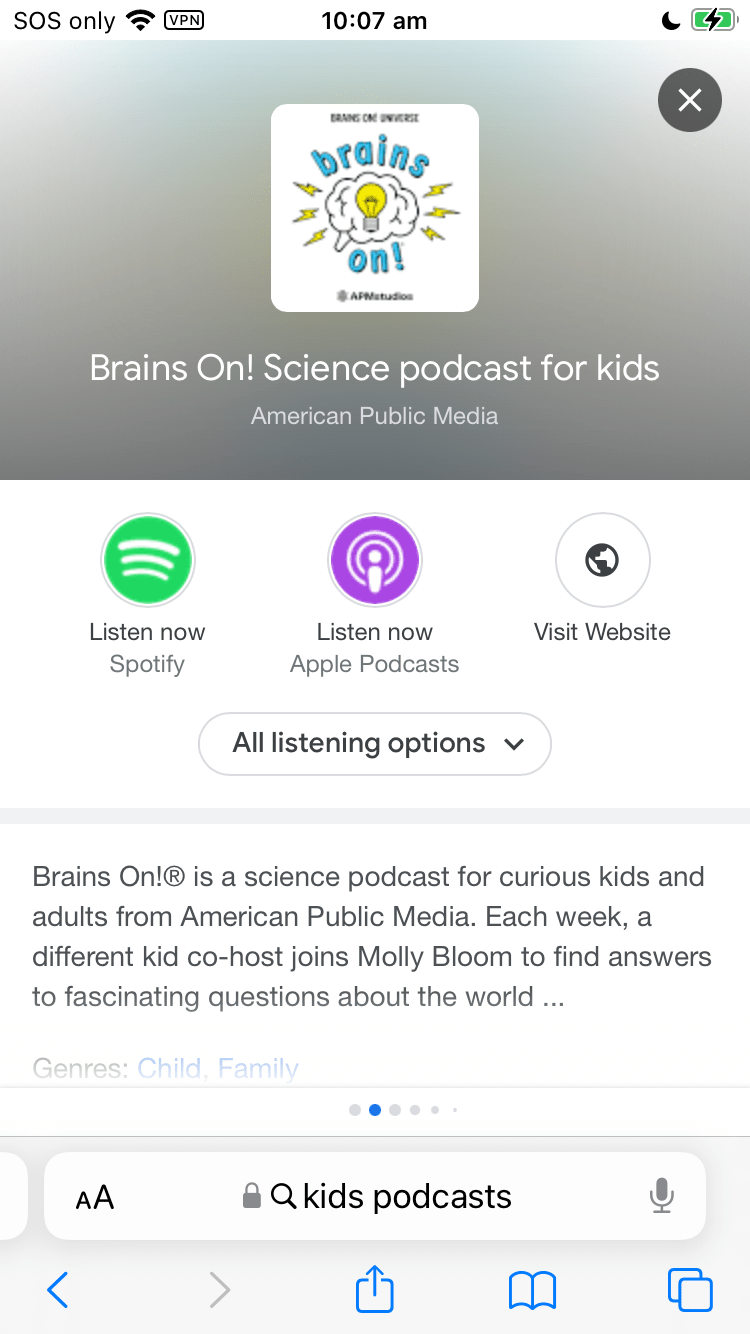Go back to the previous page
Image resolution: width=750 pixels, height=1334 pixels.
[x=58, y=1290]
